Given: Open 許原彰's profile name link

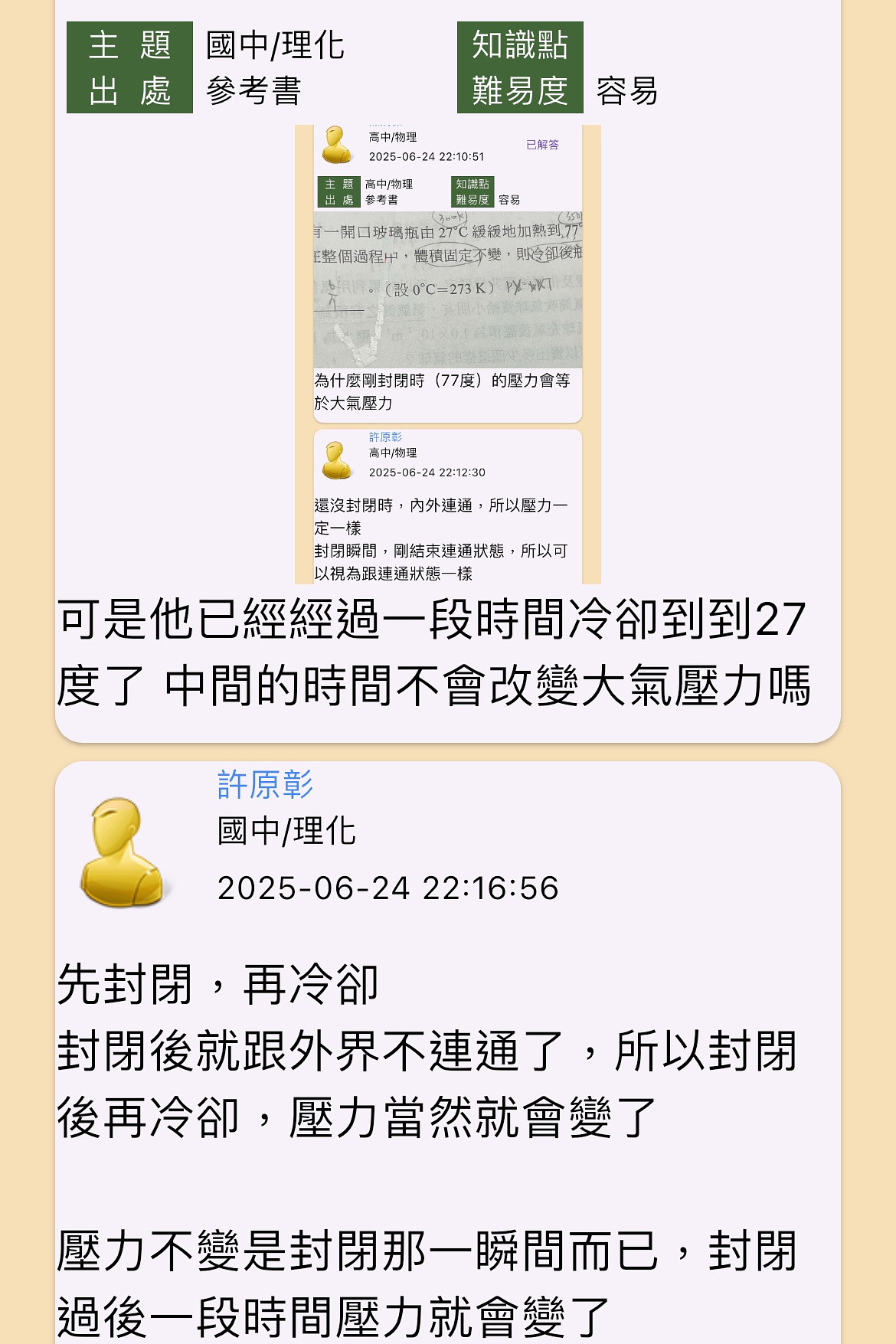Looking at the screenshot, I should click(265, 784).
